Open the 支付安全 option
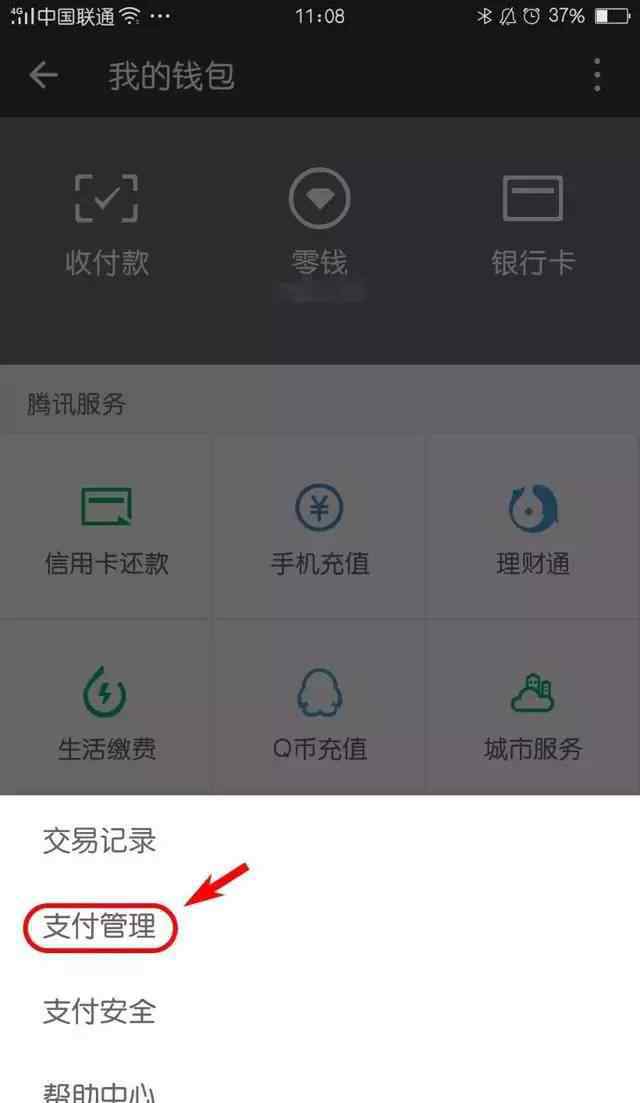640x1103 pixels. coord(100,1011)
